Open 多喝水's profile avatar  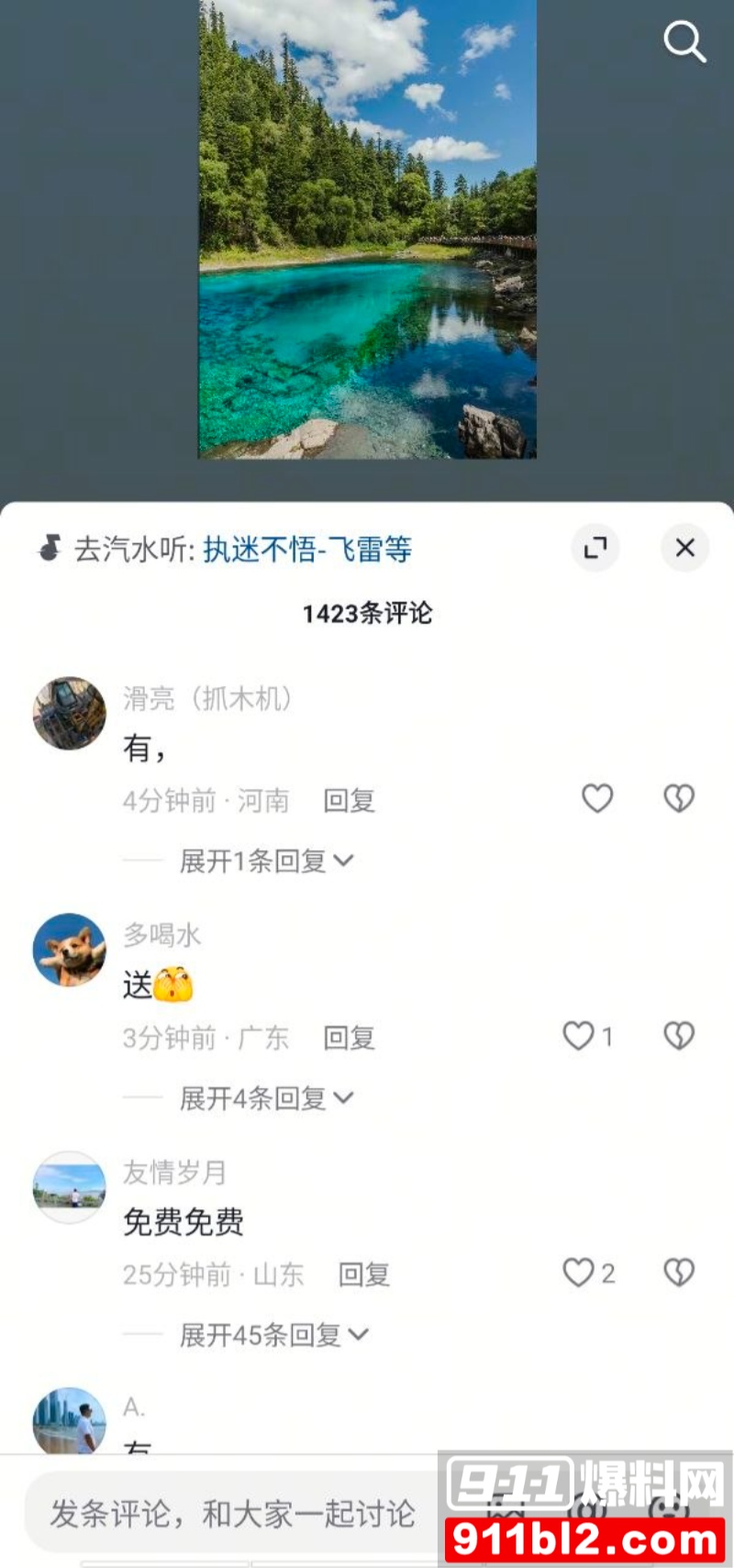pyautogui.click(x=68, y=951)
